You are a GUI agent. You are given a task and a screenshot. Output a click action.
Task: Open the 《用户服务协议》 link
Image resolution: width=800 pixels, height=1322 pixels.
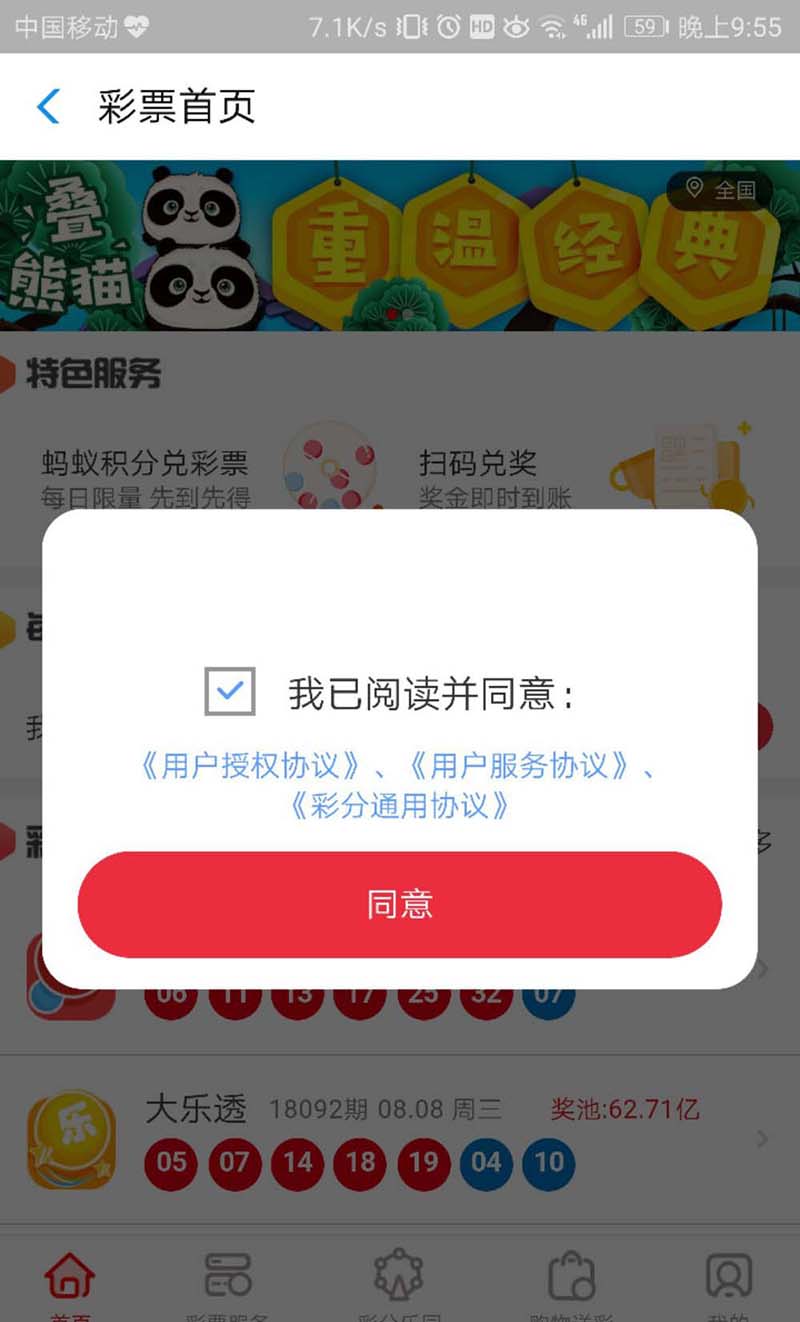tap(519, 766)
